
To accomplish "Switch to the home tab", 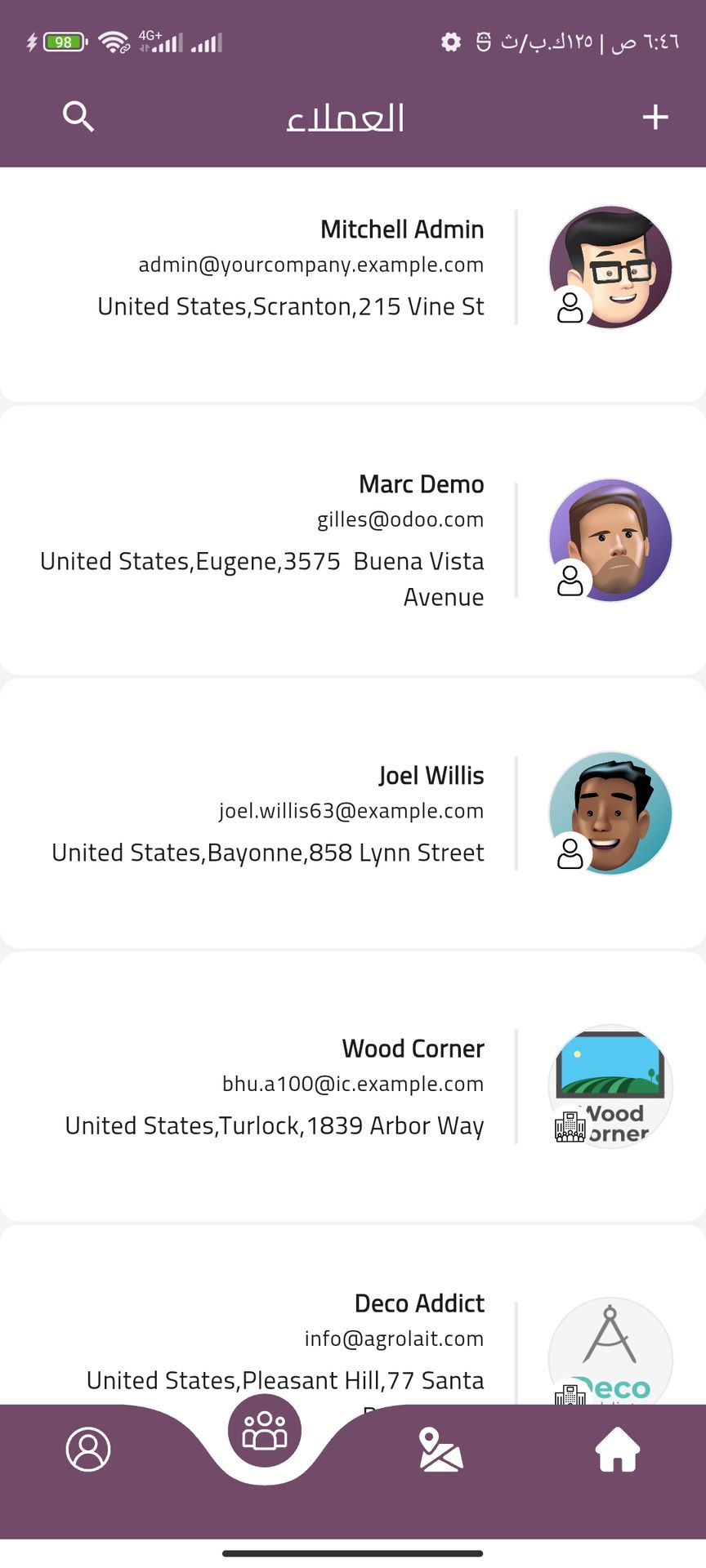I will [617, 1450].
